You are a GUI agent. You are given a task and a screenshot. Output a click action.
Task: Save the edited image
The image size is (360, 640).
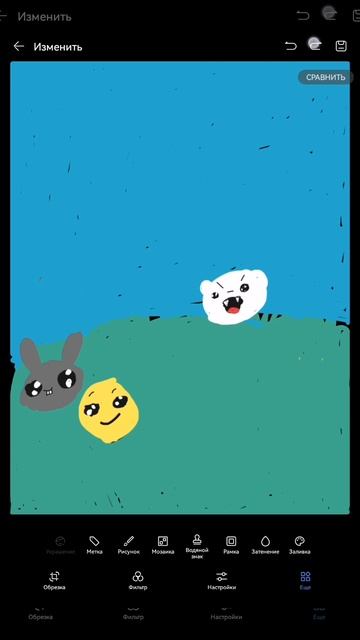pyautogui.click(x=341, y=46)
